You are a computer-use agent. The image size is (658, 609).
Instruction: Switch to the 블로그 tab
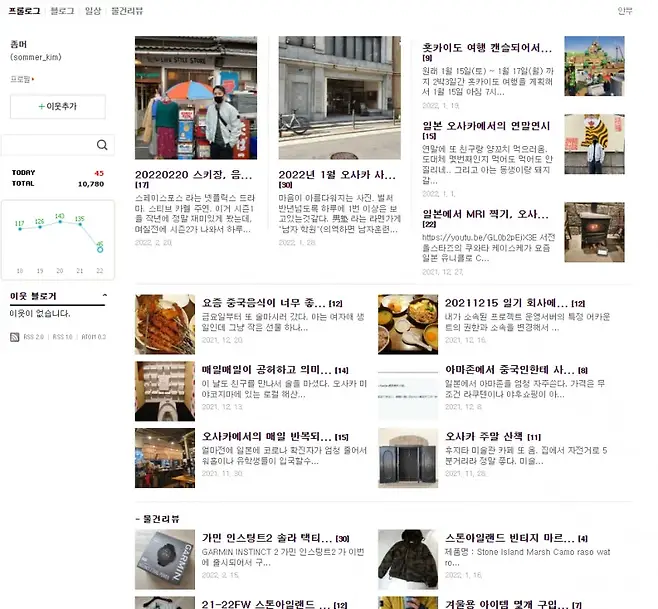coord(62,10)
